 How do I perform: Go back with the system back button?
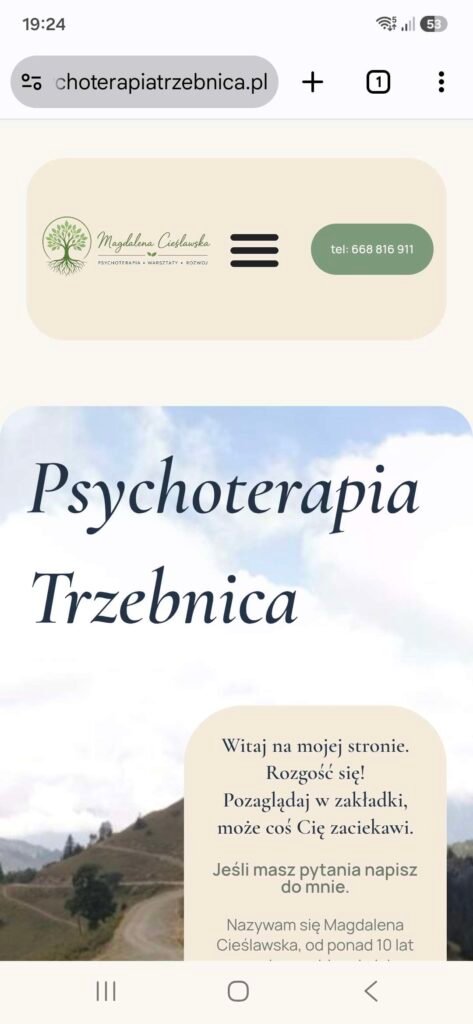click(x=370, y=991)
